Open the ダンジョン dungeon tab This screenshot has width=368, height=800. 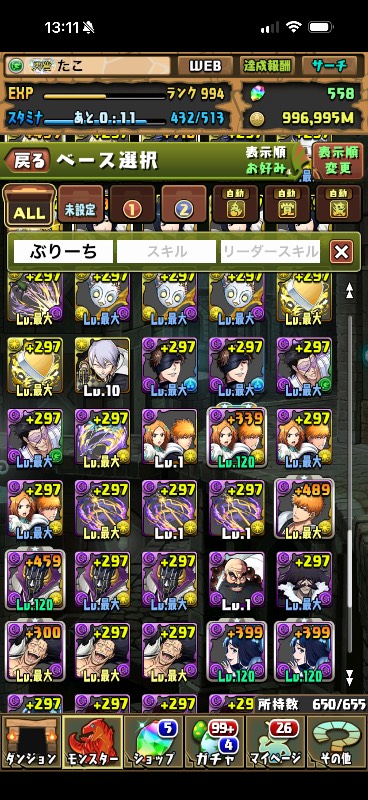coord(31,741)
